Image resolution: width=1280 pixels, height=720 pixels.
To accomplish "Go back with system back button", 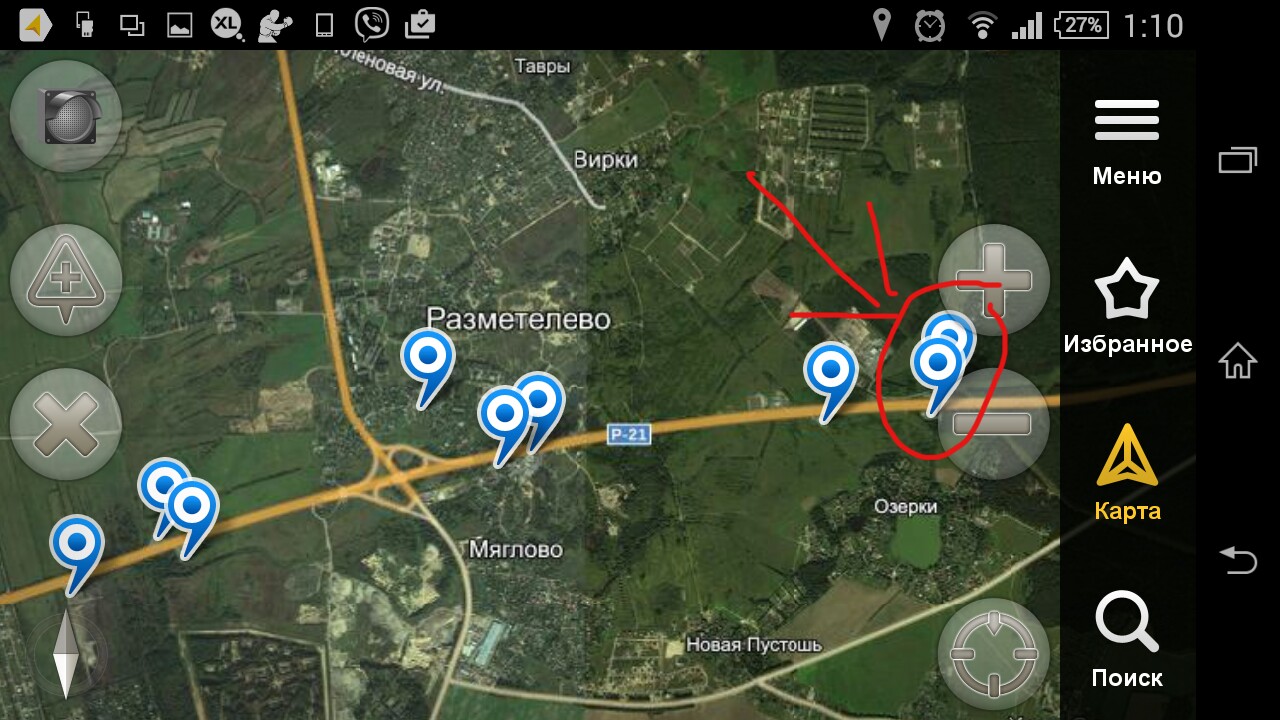I will [1238, 560].
